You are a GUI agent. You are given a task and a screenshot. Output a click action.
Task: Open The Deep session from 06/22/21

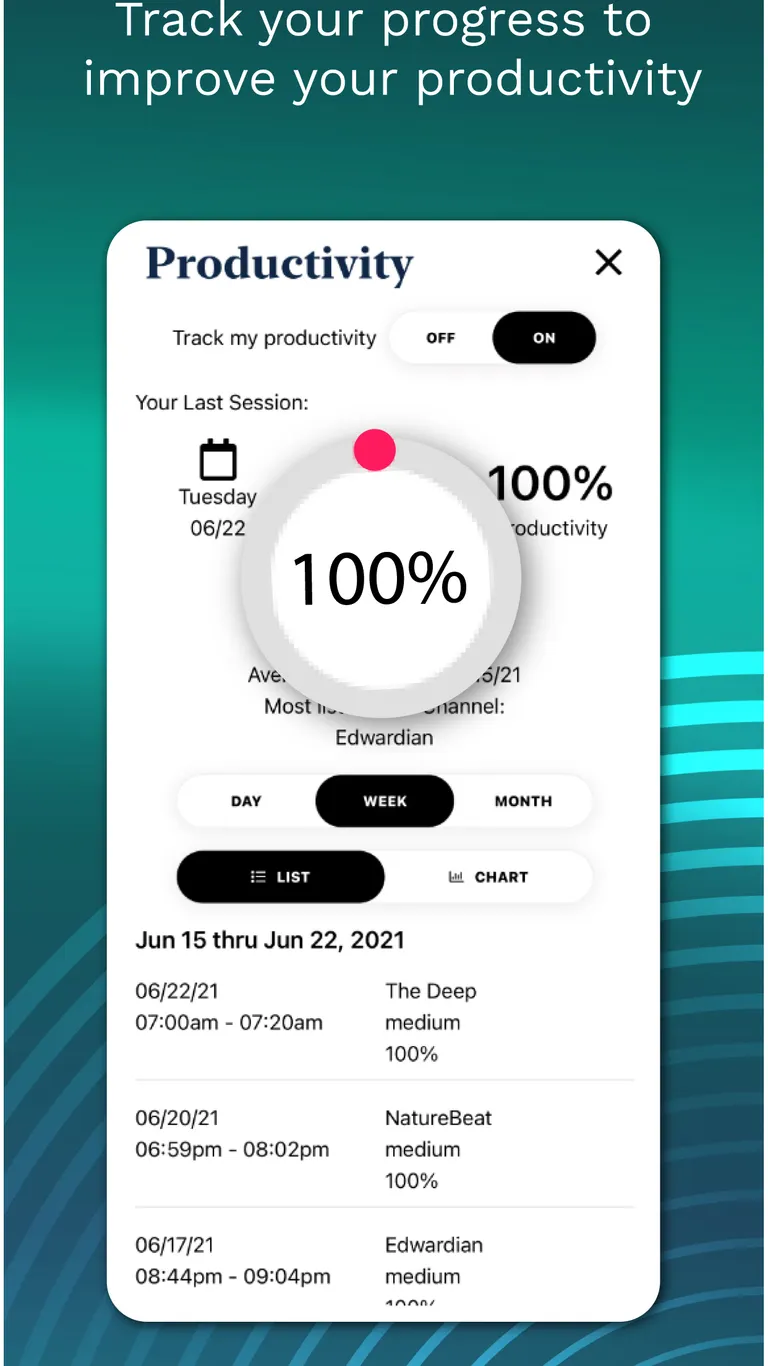point(384,1021)
